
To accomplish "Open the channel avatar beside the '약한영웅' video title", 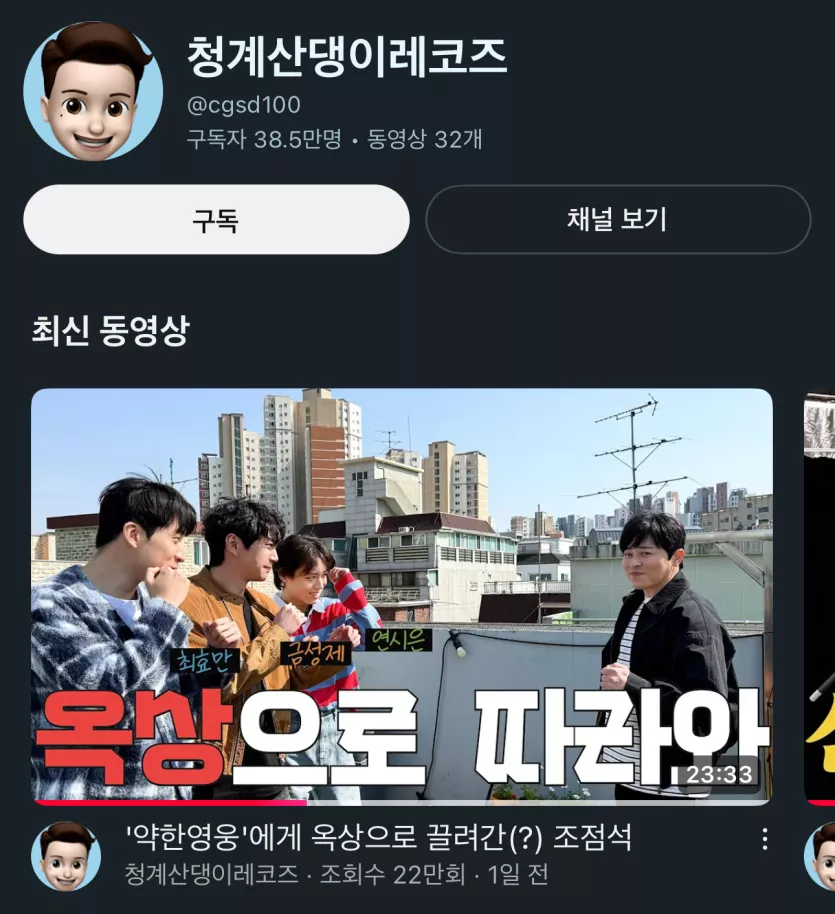I will click(x=66, y=857).
